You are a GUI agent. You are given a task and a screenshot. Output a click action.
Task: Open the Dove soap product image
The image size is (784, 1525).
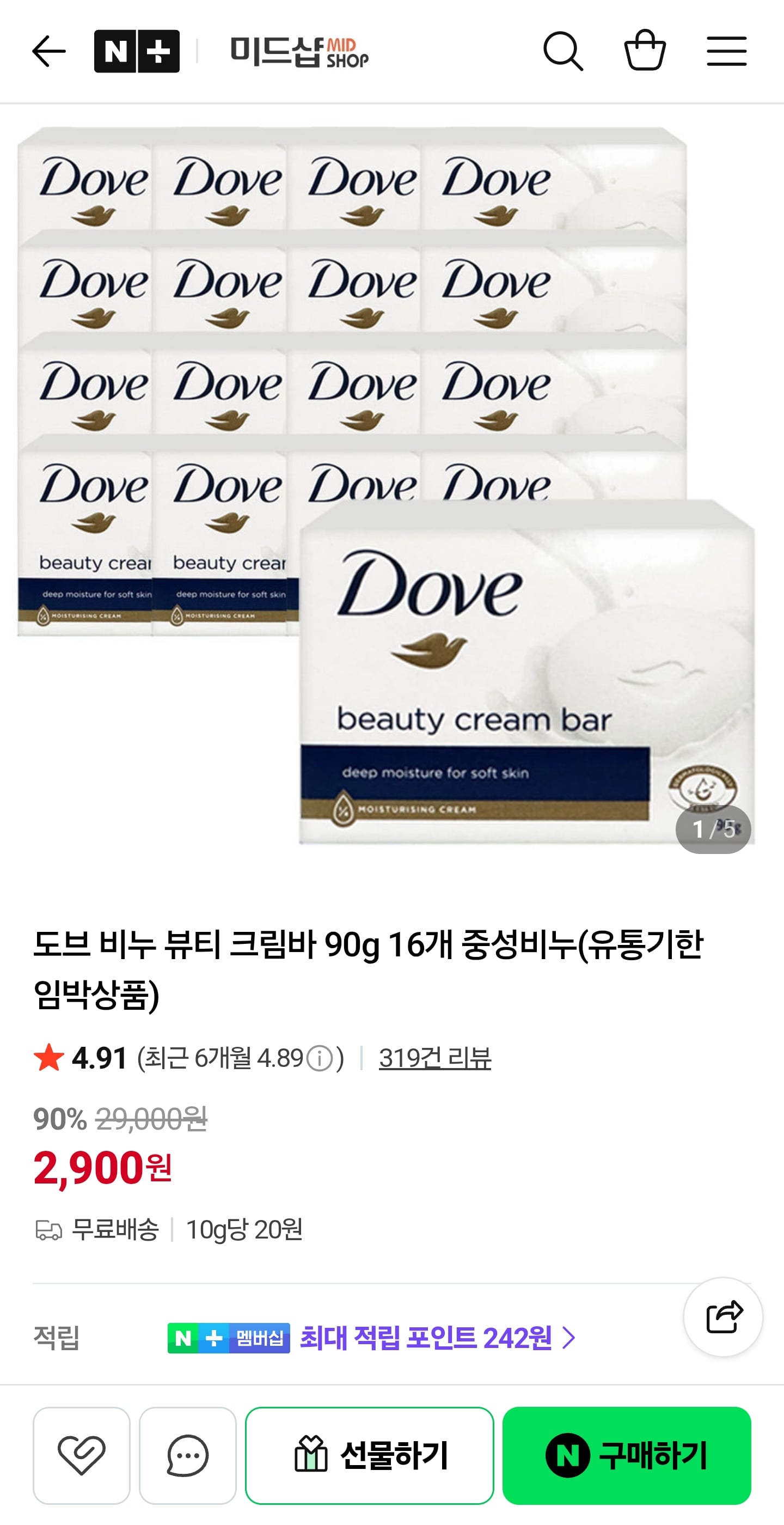pyautogui.click(x=387, y=485)
